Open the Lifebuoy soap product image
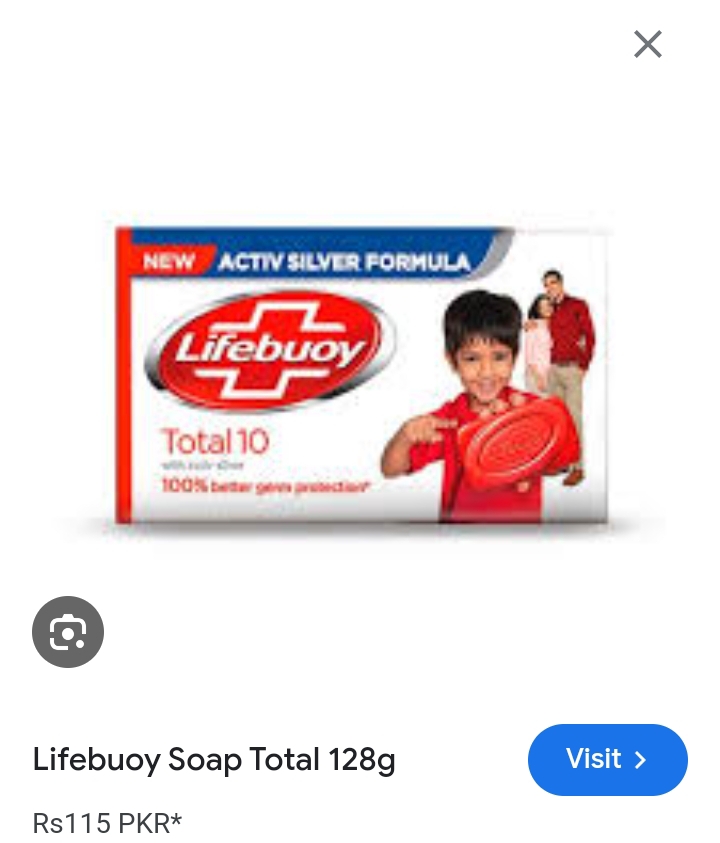 362,375
